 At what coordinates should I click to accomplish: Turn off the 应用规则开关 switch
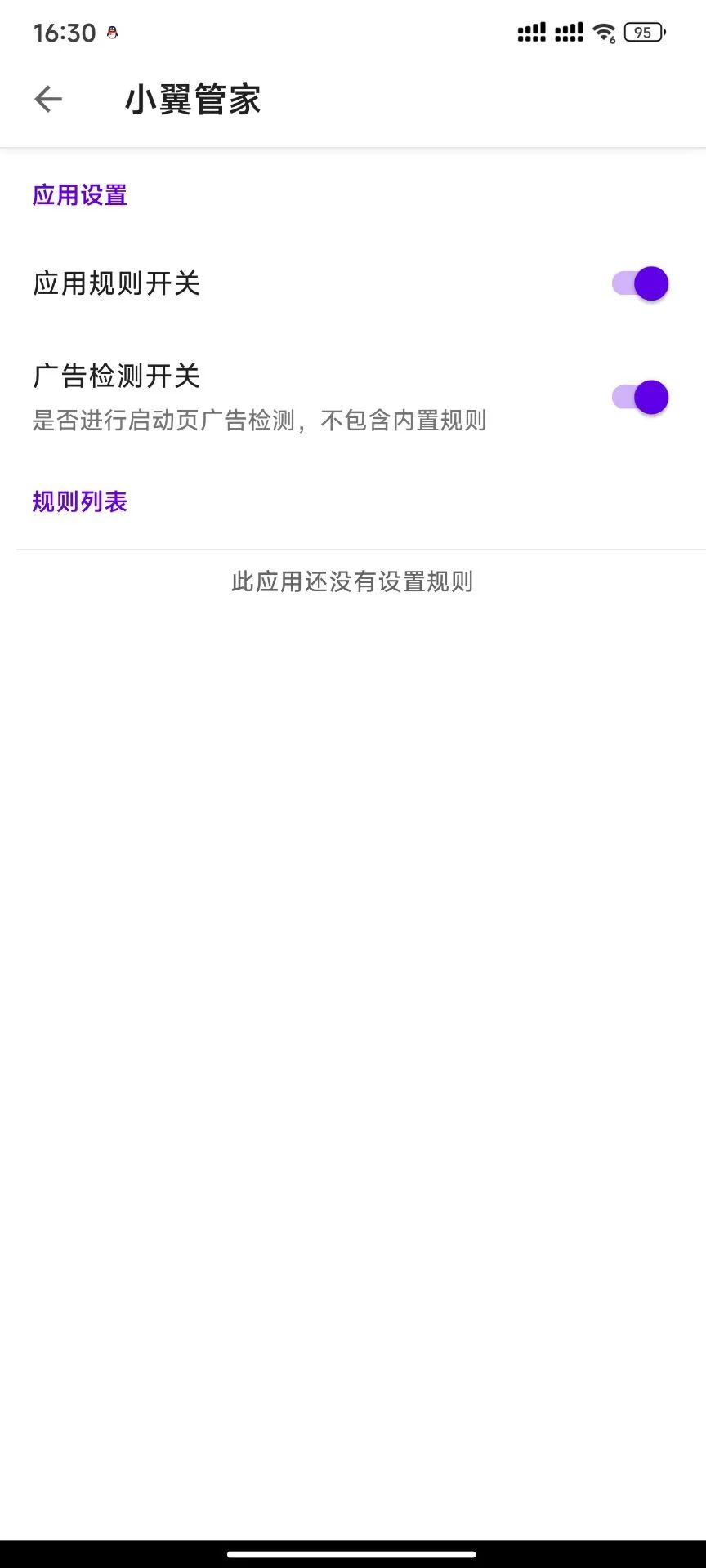(640, 284)
